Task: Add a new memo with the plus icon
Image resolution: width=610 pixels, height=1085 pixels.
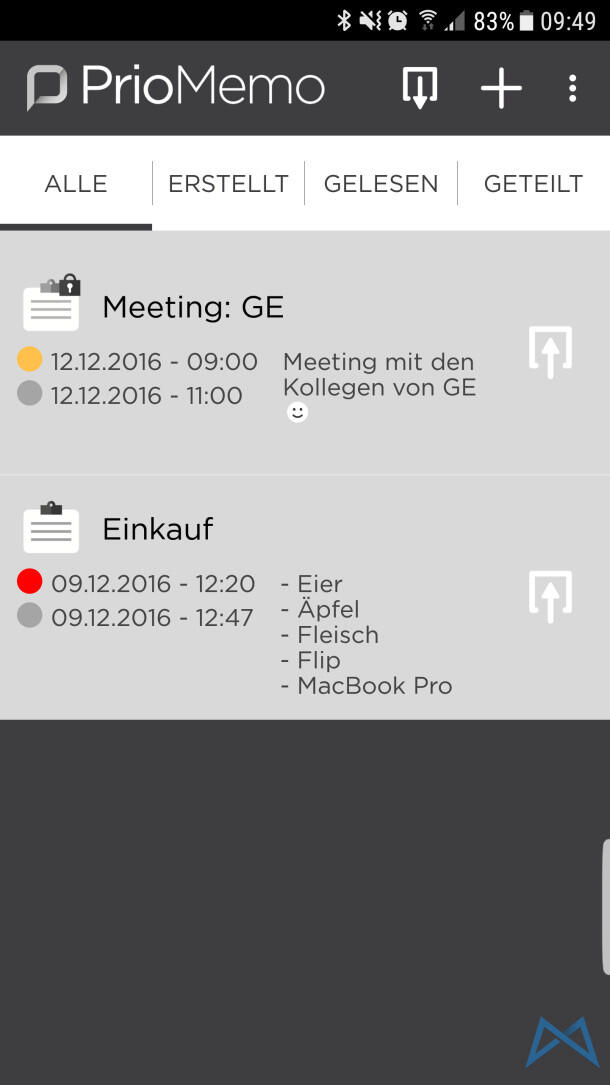Action: (501, 88)
